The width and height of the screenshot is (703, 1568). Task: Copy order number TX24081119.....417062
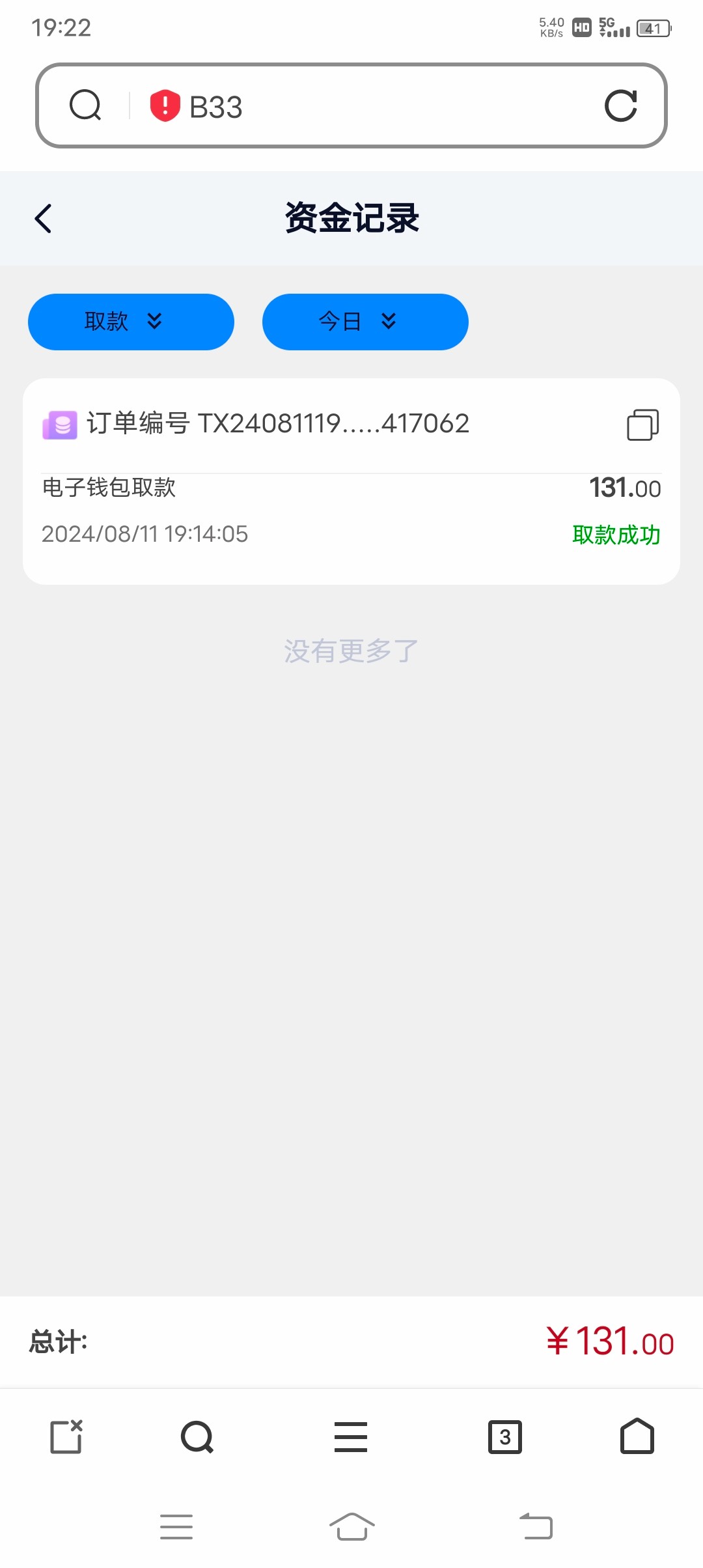coord(642,425)
